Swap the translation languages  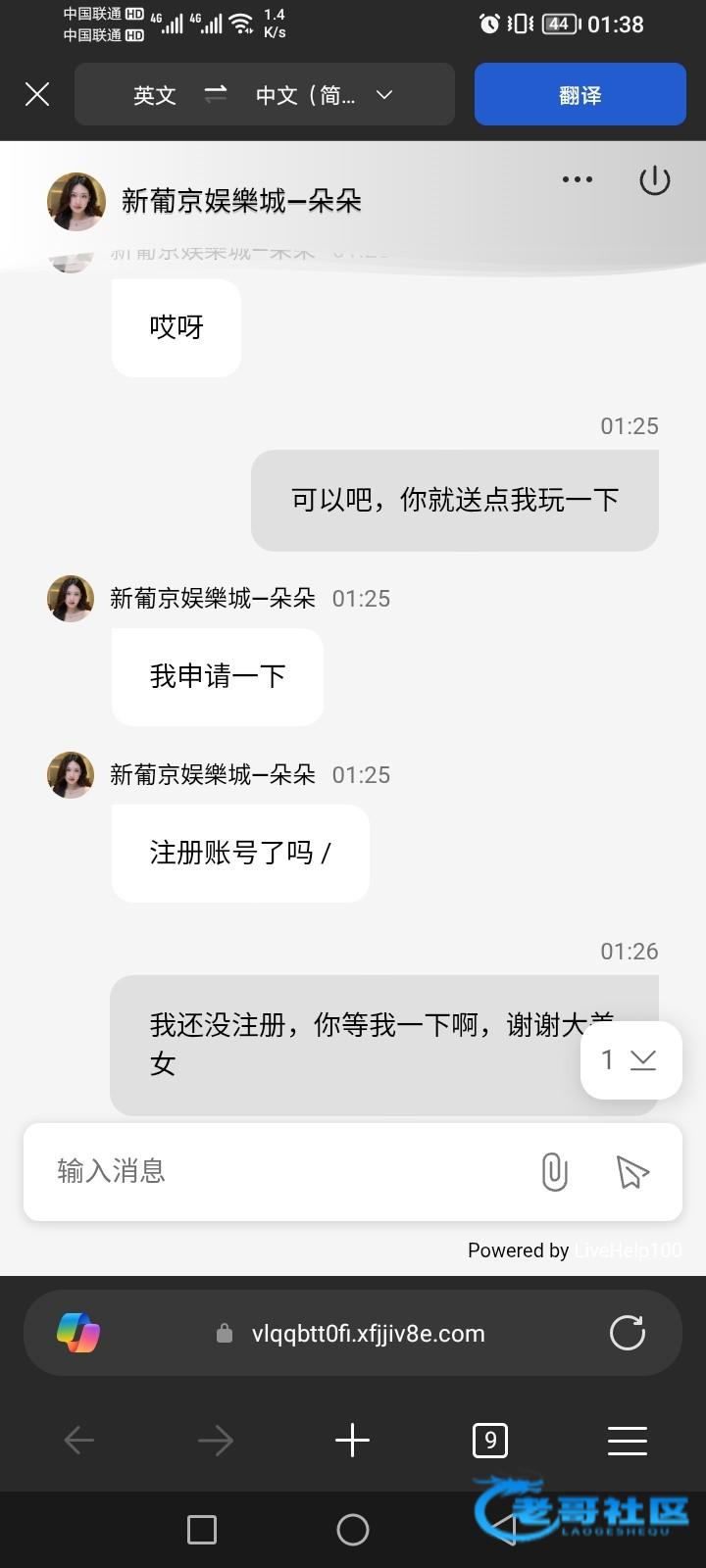tap(216, 94)
